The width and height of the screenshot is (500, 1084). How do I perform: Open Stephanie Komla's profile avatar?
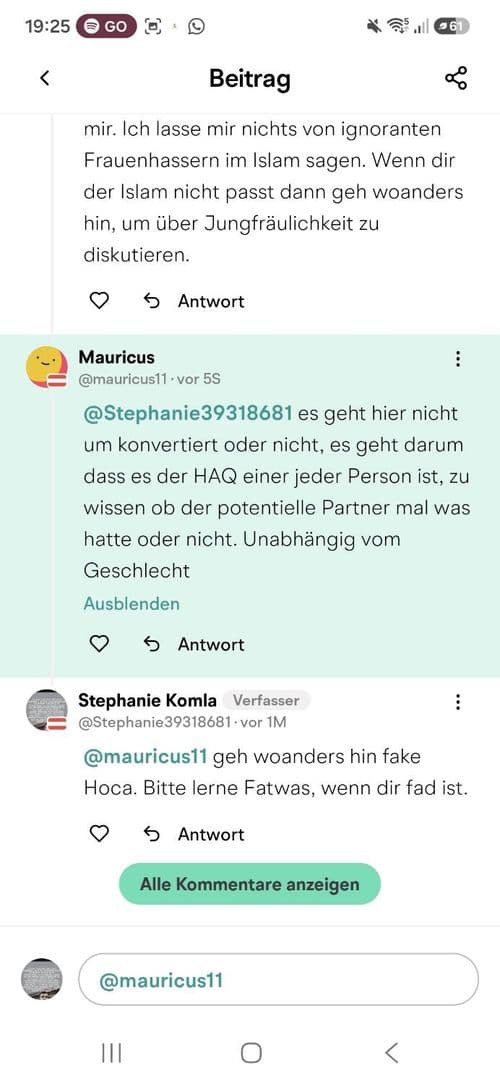coord(46,709)
